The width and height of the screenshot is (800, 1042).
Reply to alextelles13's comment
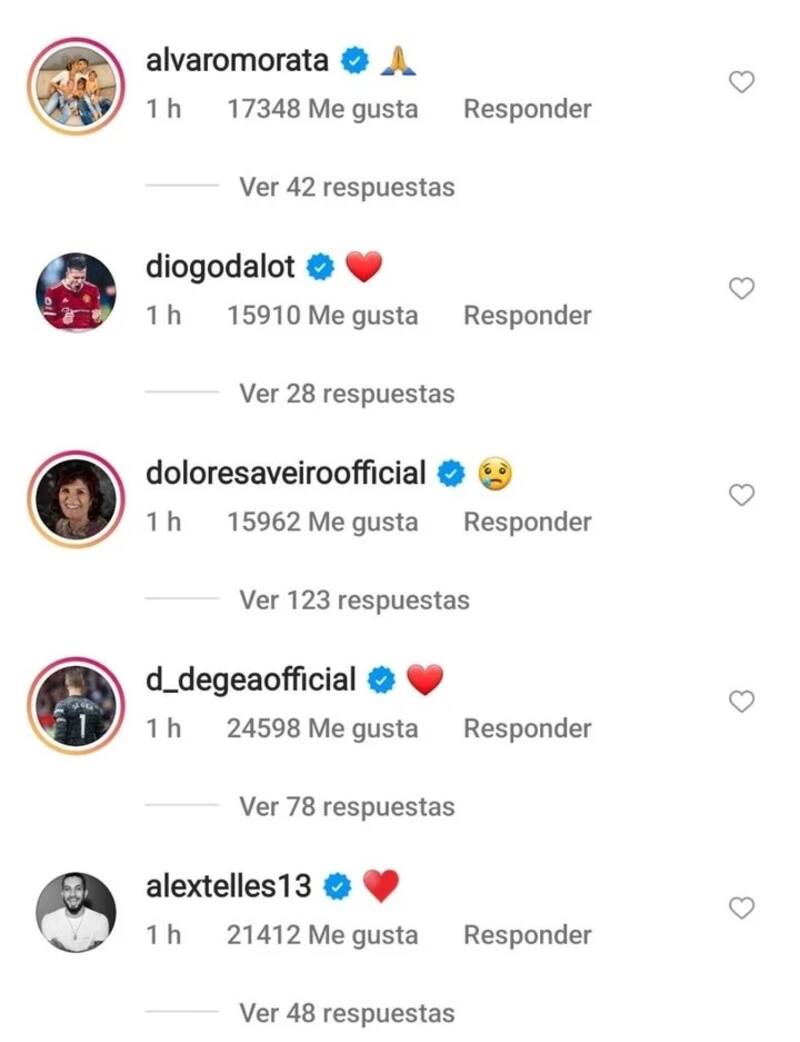[x=527, y=935]
